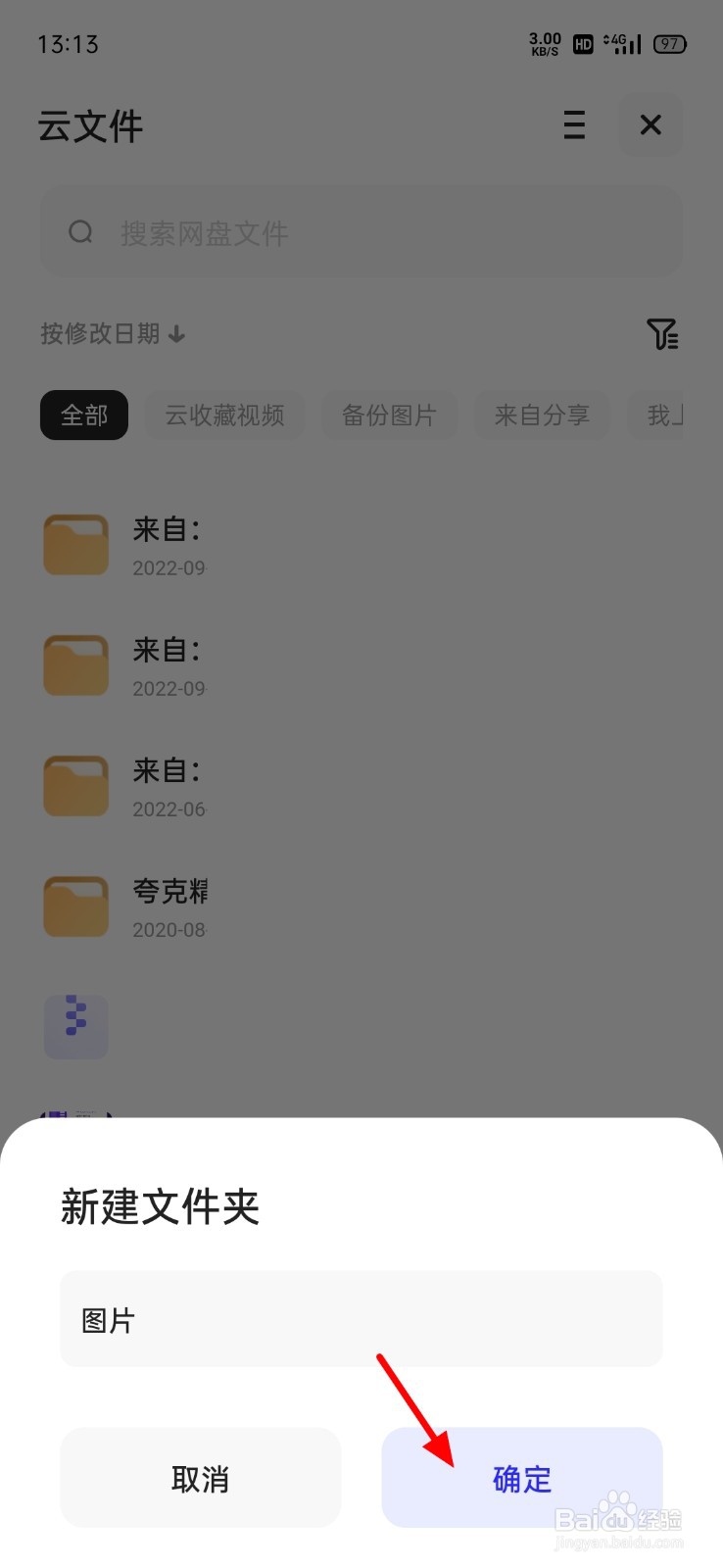Click the folder icon of 来自: 2022-06

tap(75, 785)
